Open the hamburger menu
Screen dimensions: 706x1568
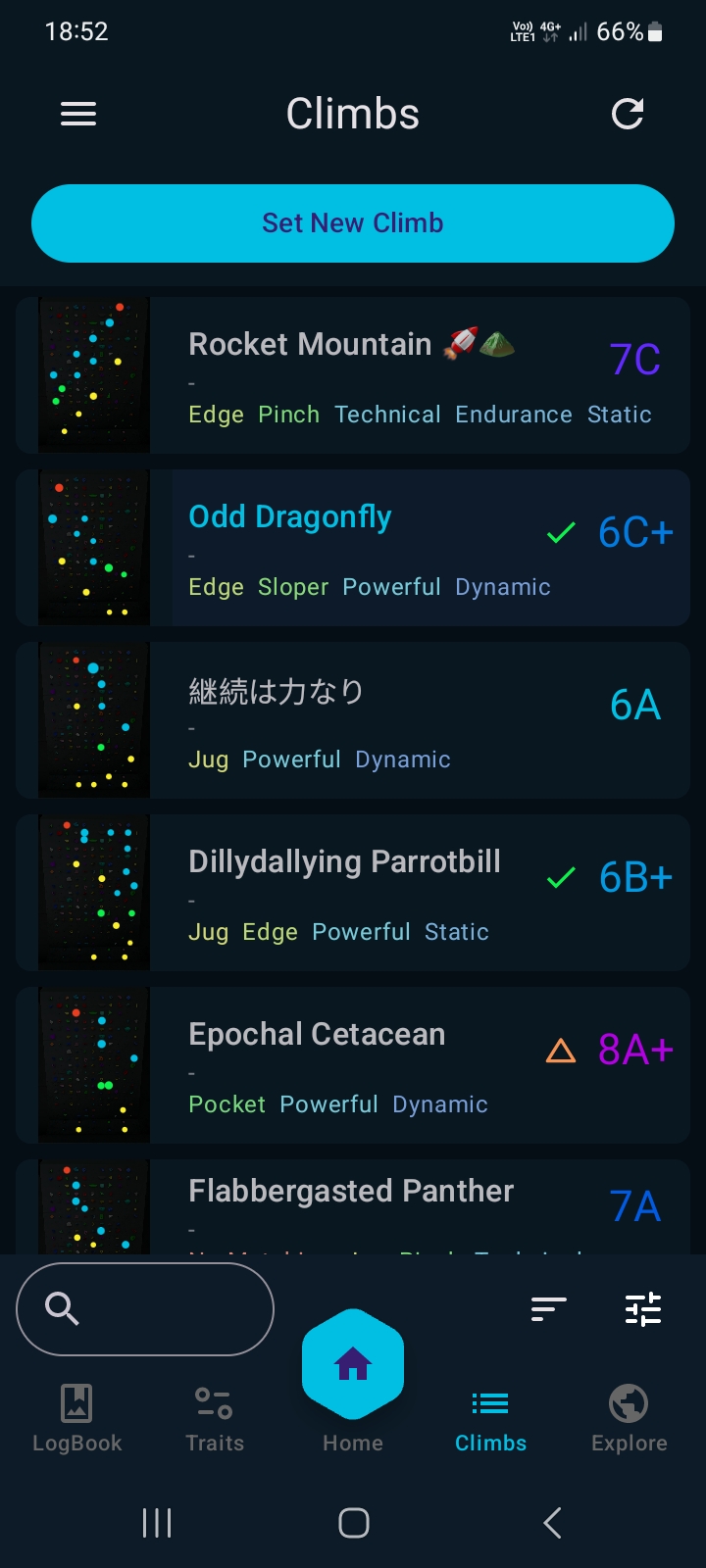pyautogui.click(x=78, y=115)
